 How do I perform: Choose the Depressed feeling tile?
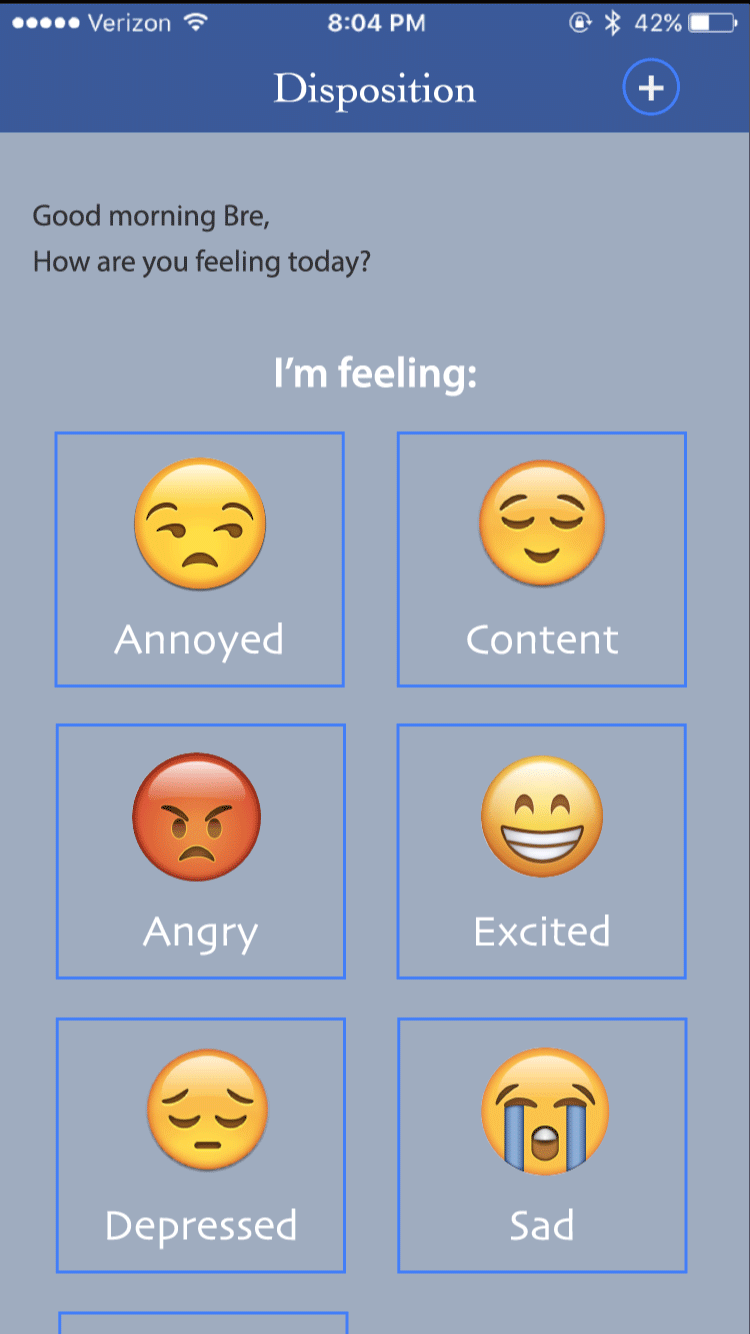point(200,1145)
